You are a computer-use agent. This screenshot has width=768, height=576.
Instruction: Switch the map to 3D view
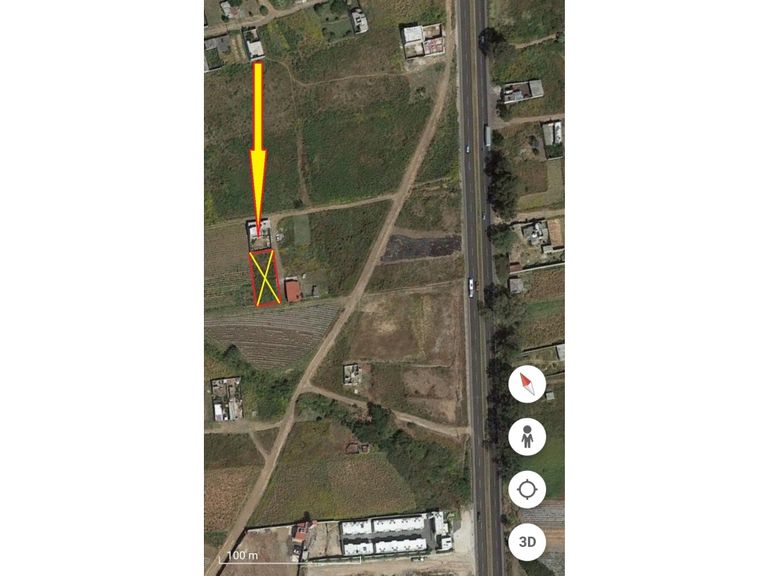point(527,542)
